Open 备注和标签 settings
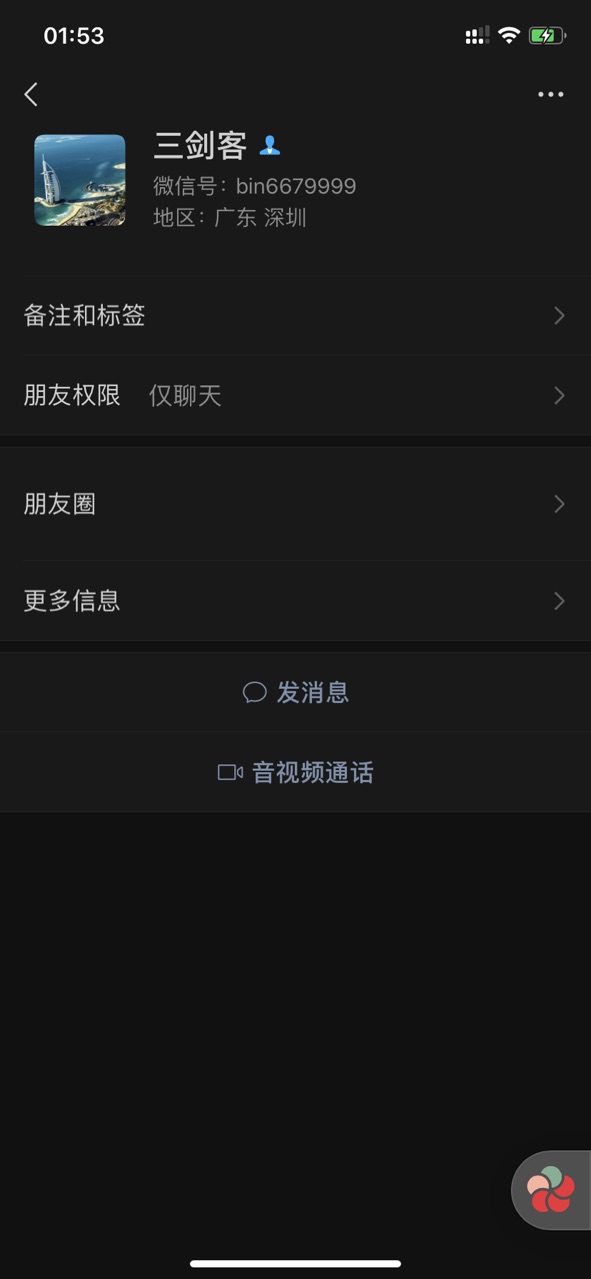Image resolution: width=591 pixels, height=1279 pixels. [x=295, y=316]
